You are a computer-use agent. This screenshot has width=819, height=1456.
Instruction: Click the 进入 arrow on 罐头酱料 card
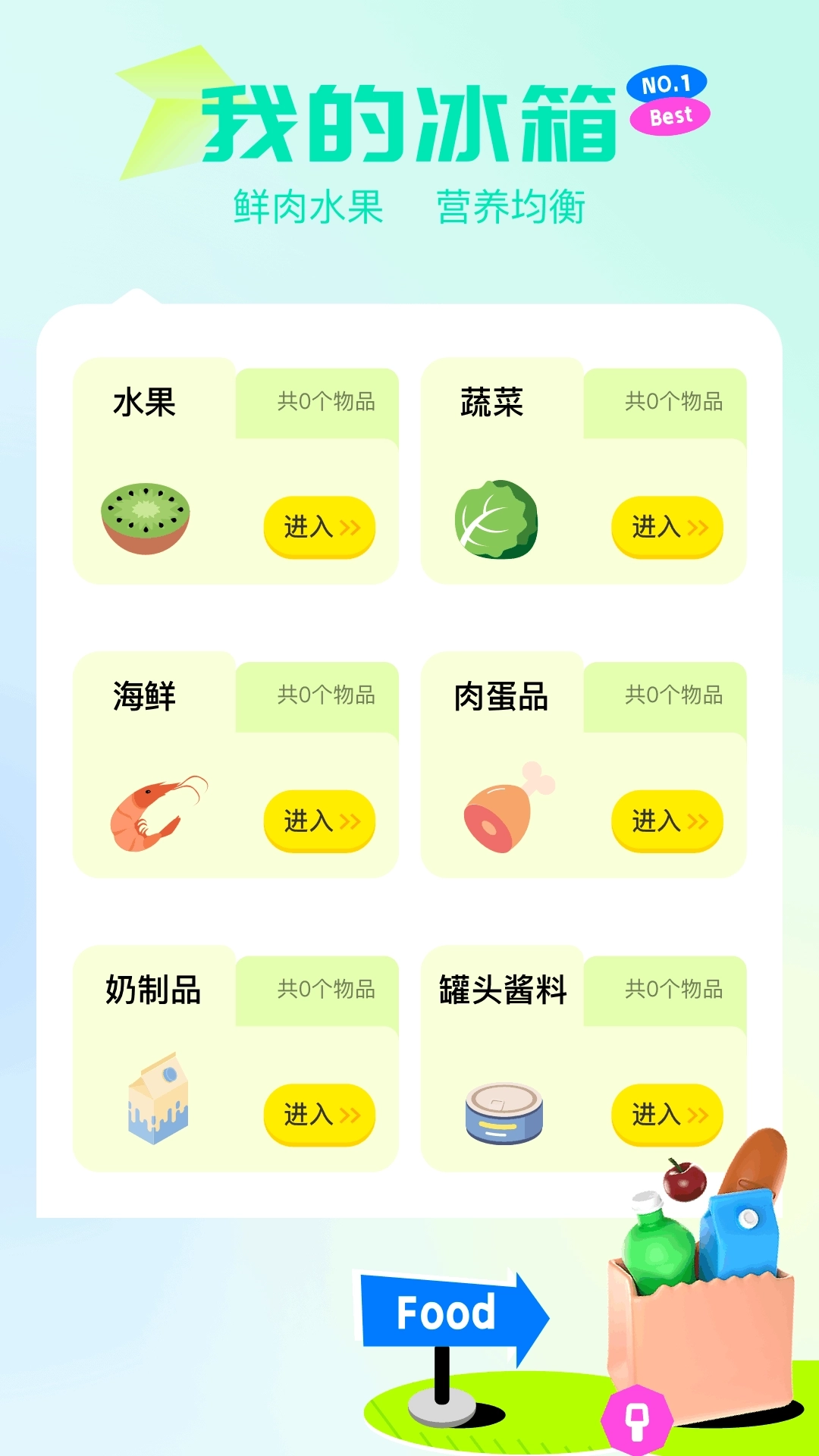point(666,1113)
